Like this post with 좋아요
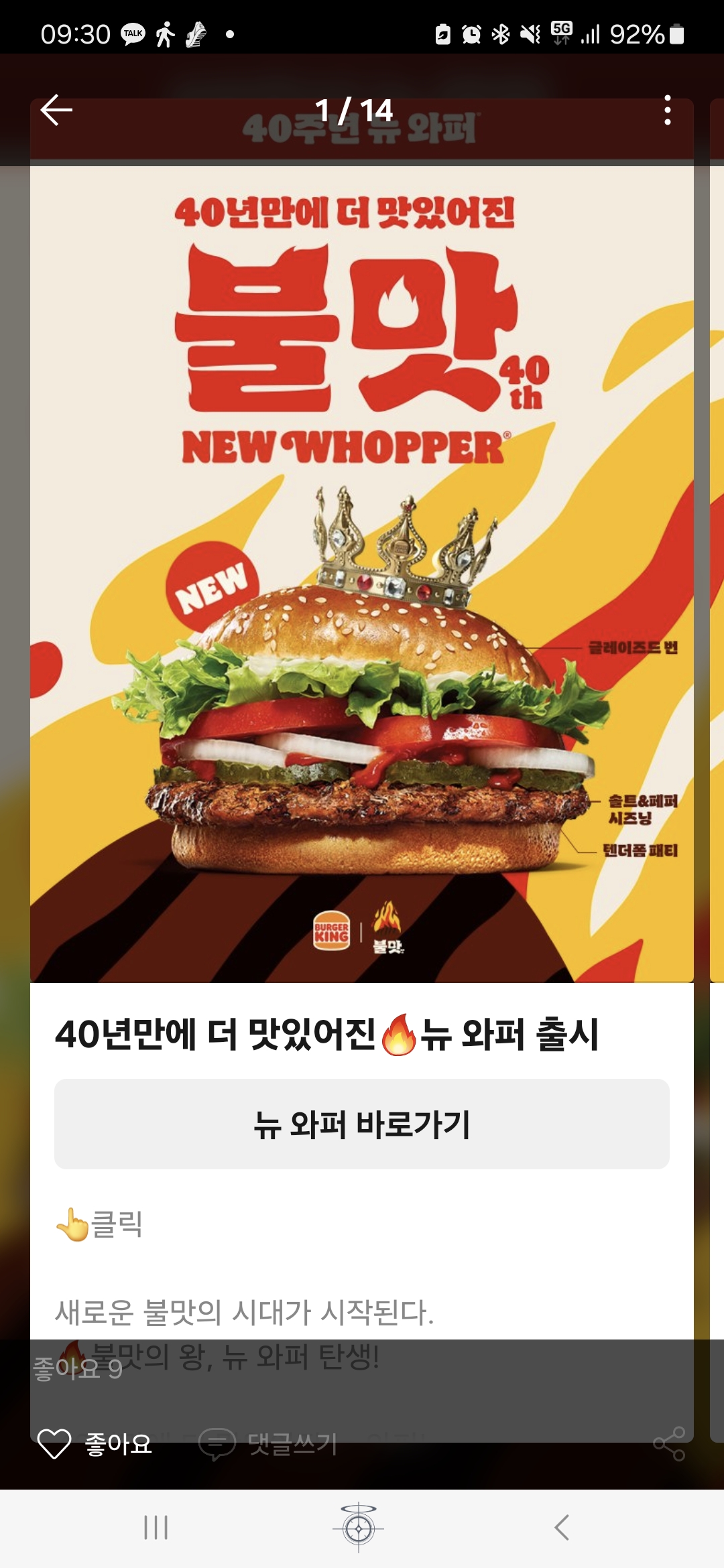The image size is (724, 1568). 95,1443
